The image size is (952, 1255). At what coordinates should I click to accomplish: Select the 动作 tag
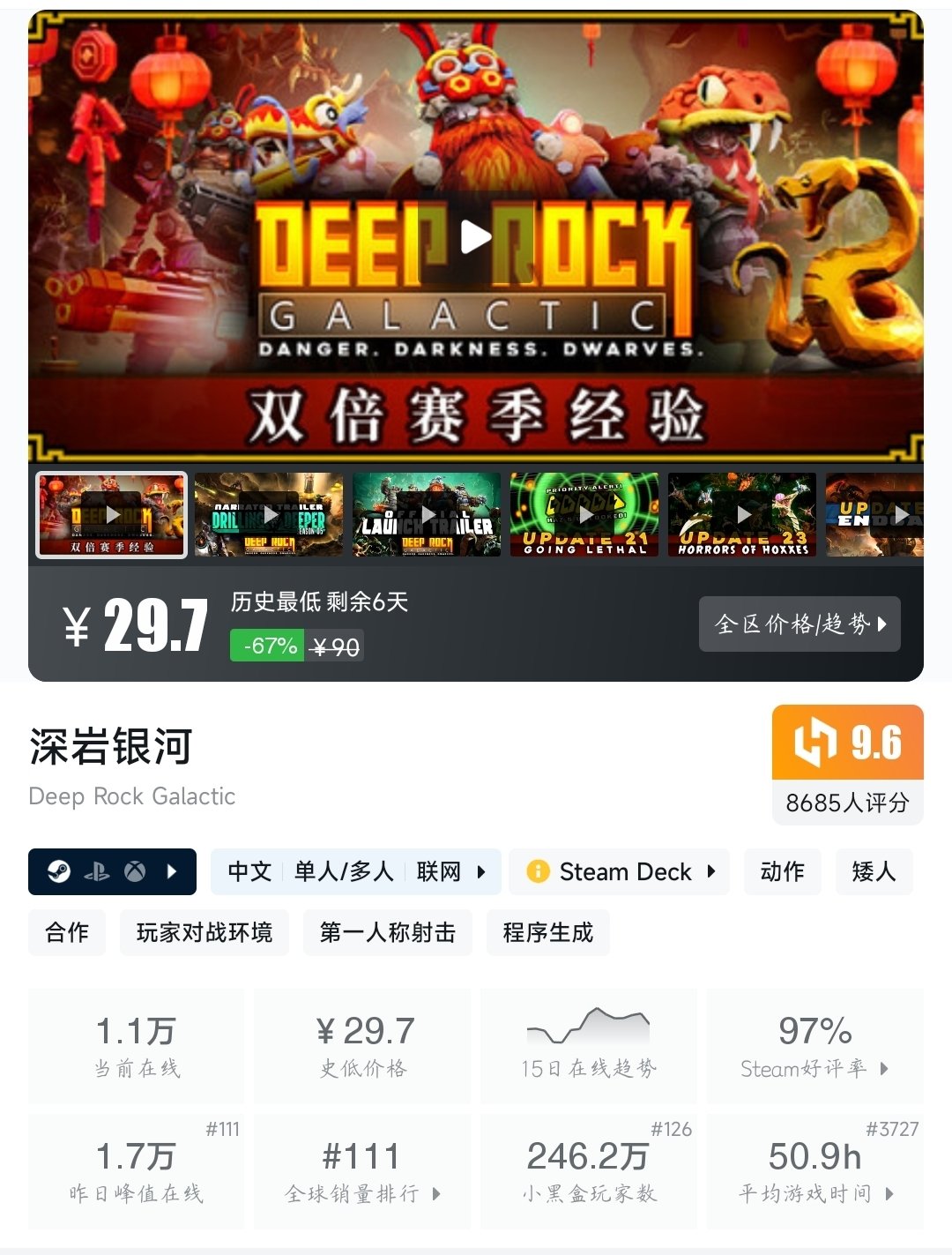pos(782,872)
